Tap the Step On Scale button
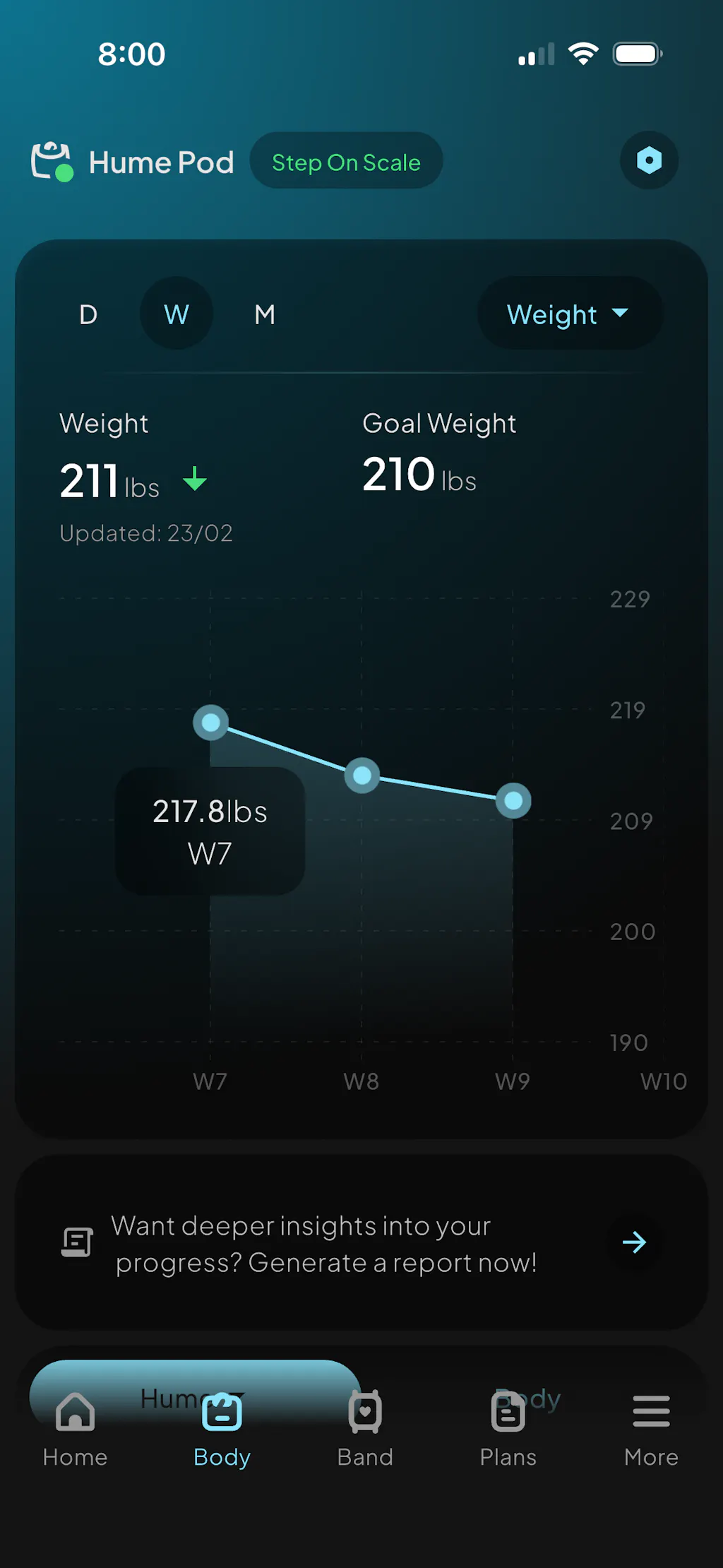723x1568 pixels. pos(346,162)
